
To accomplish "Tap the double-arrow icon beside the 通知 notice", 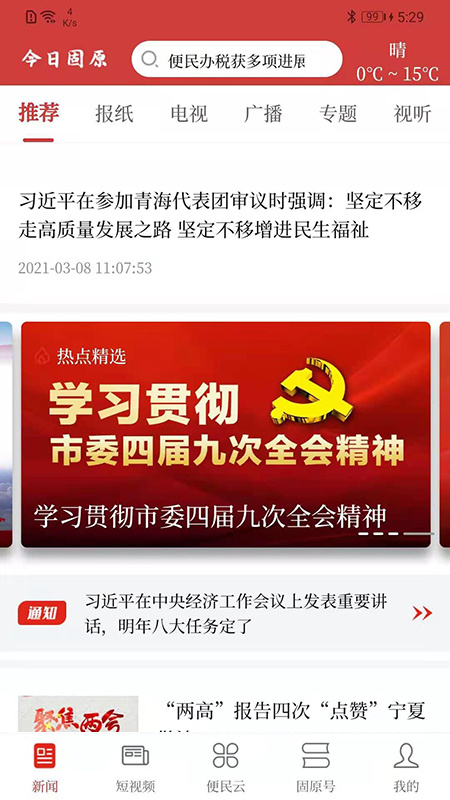I will (422, 613).
